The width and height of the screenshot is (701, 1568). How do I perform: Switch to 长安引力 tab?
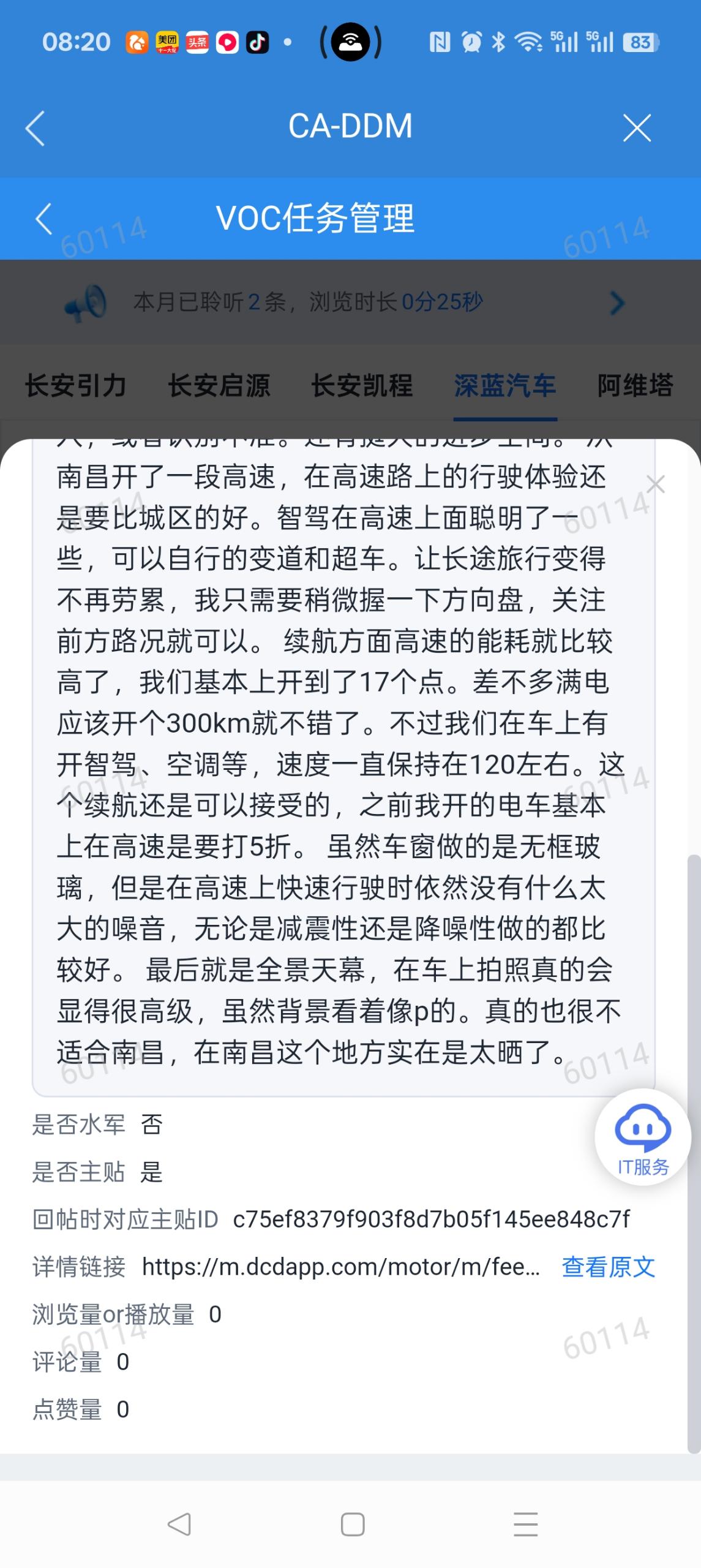pyautogui.click(x=75, y=386)
